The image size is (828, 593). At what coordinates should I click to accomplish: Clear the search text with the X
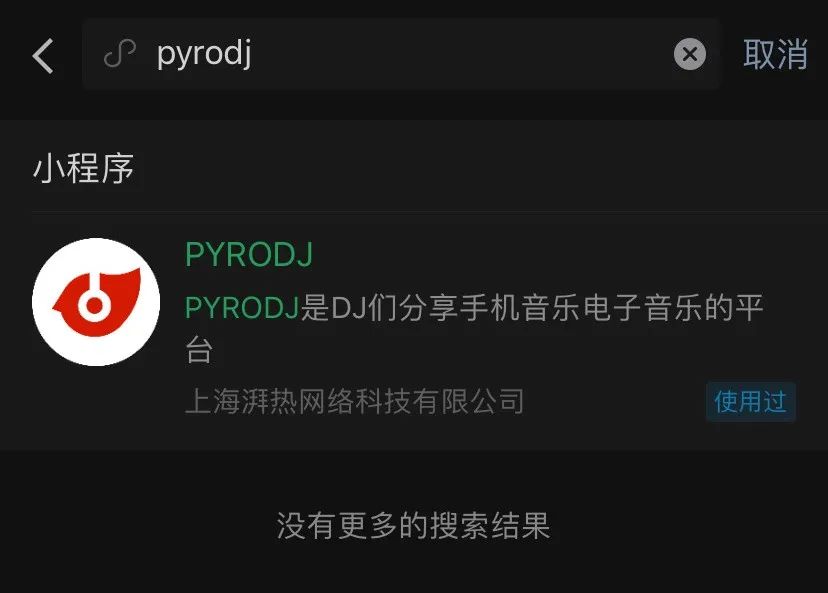point(689,54)
